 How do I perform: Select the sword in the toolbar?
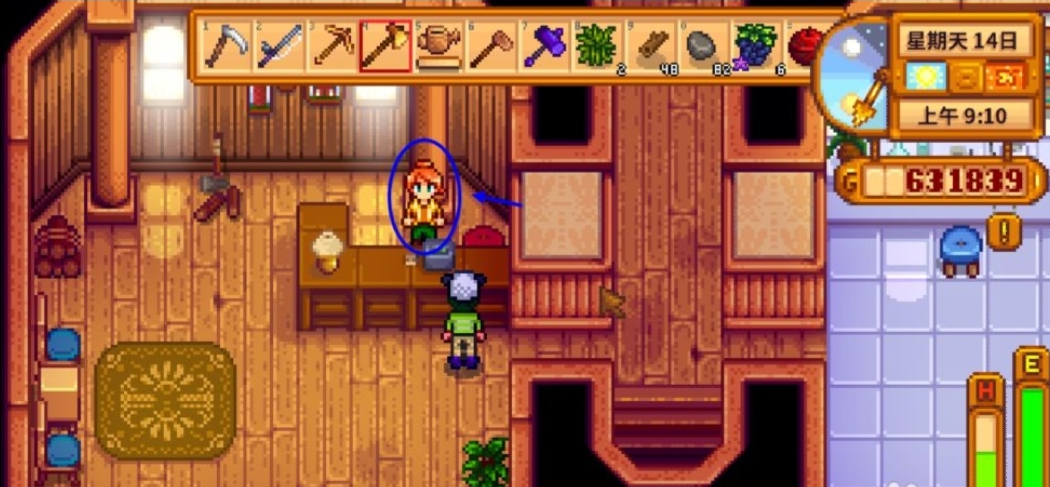(280, 46)
